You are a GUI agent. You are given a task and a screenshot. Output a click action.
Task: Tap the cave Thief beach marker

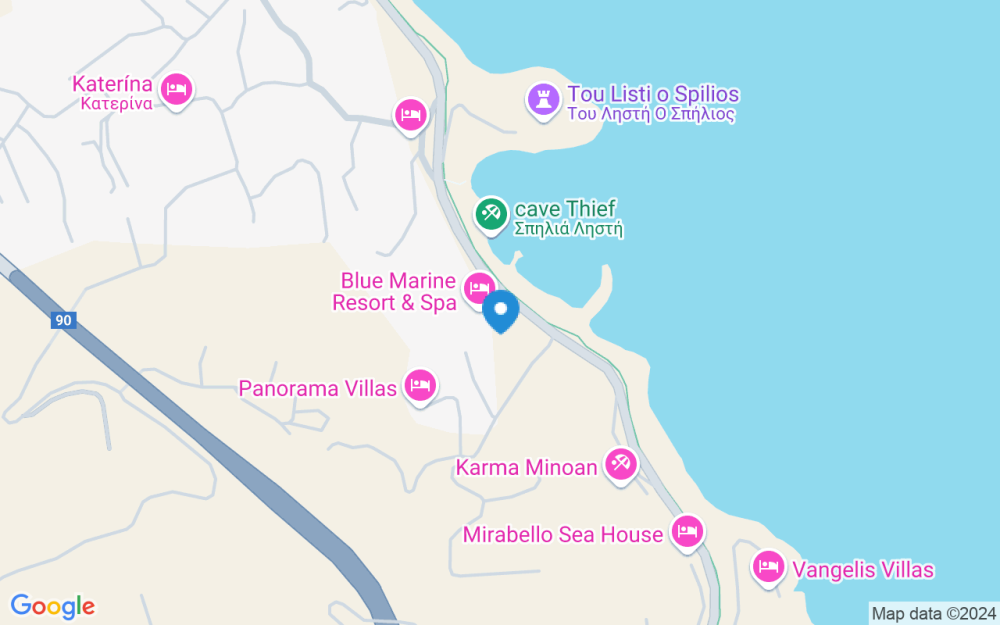(490, 213)
